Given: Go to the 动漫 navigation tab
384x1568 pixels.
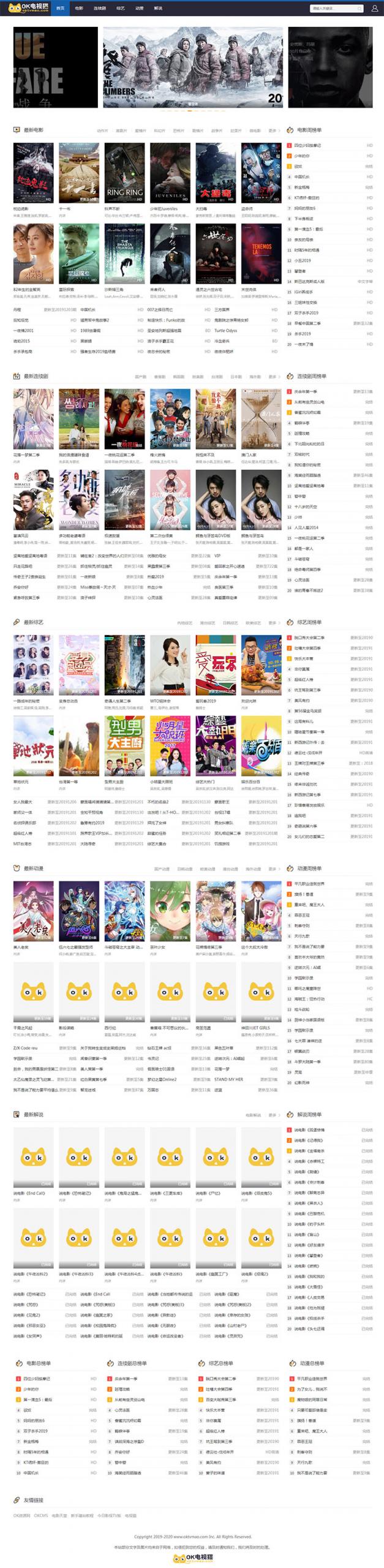Looking at the screenshot, I should (139, 9).
